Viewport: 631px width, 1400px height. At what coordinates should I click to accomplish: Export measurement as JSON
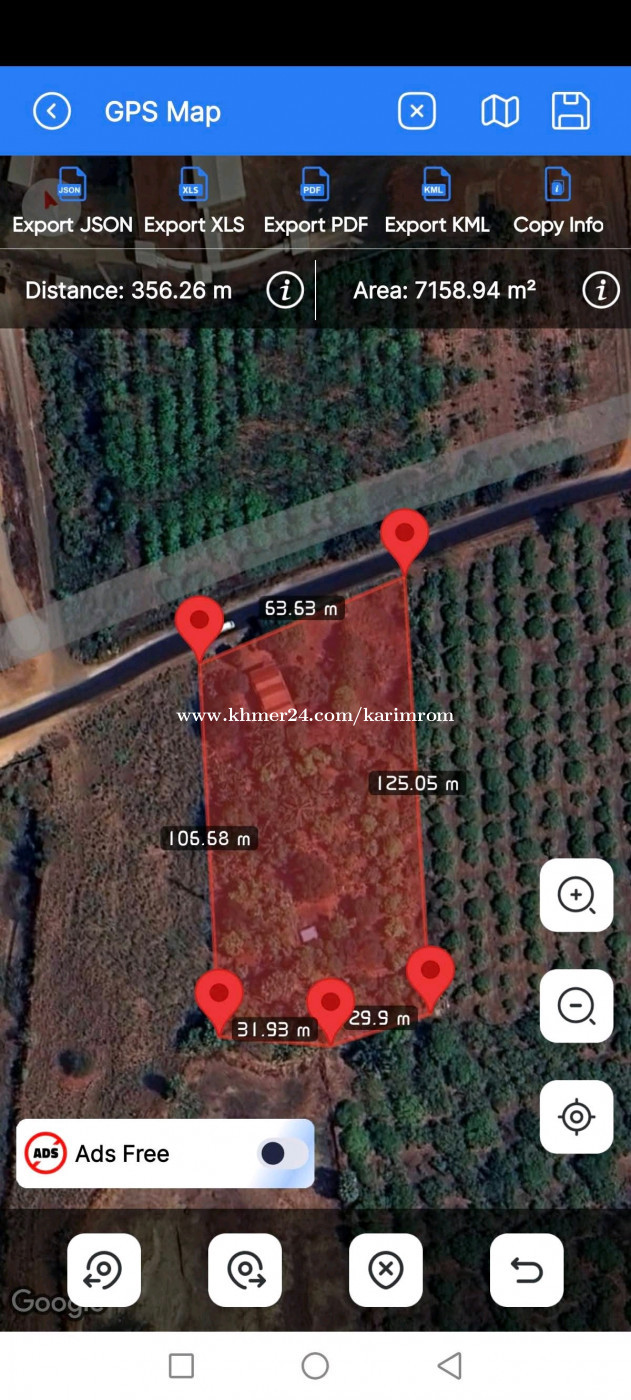pos(71,202)
